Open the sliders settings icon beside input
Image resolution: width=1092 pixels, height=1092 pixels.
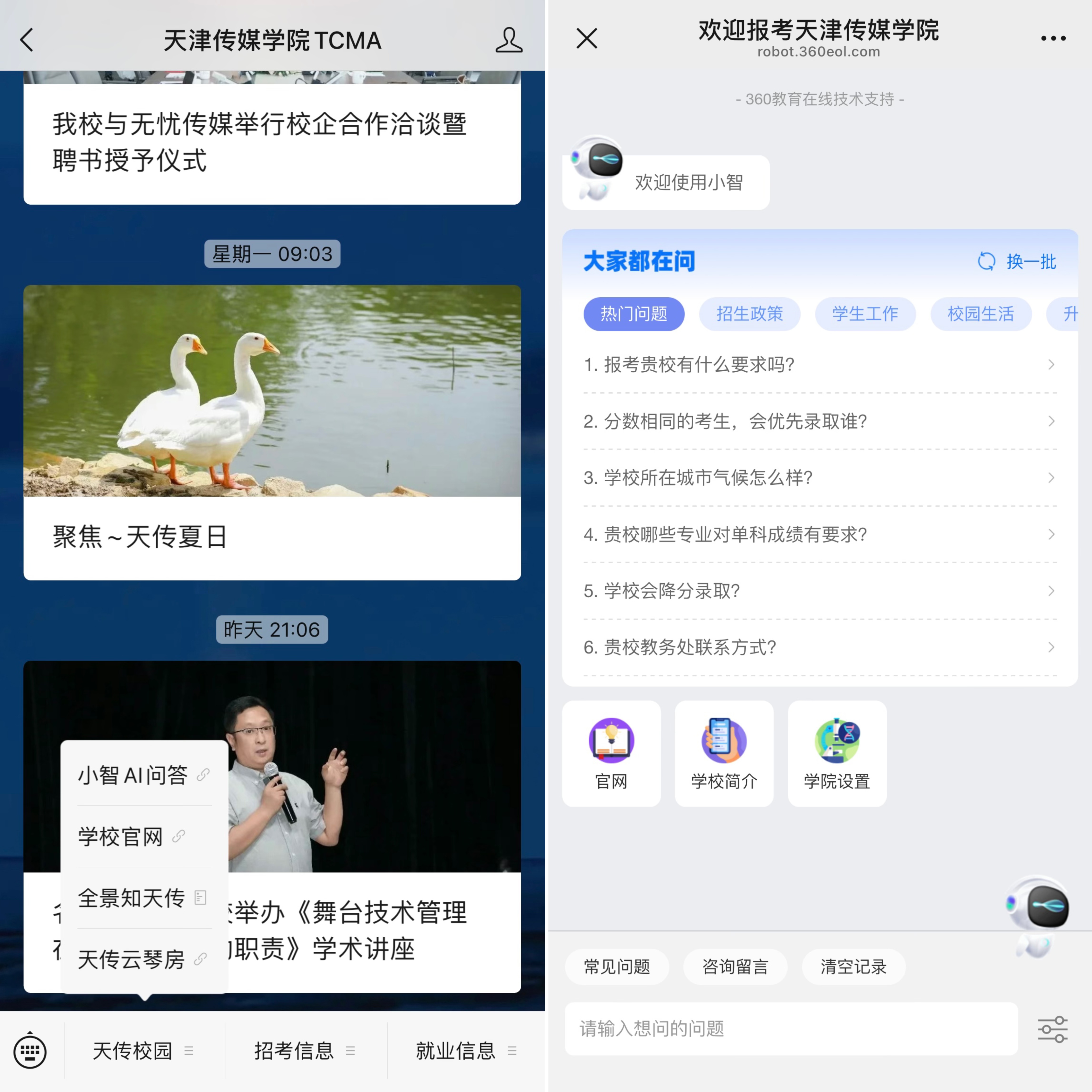tap(1053, 1029)
